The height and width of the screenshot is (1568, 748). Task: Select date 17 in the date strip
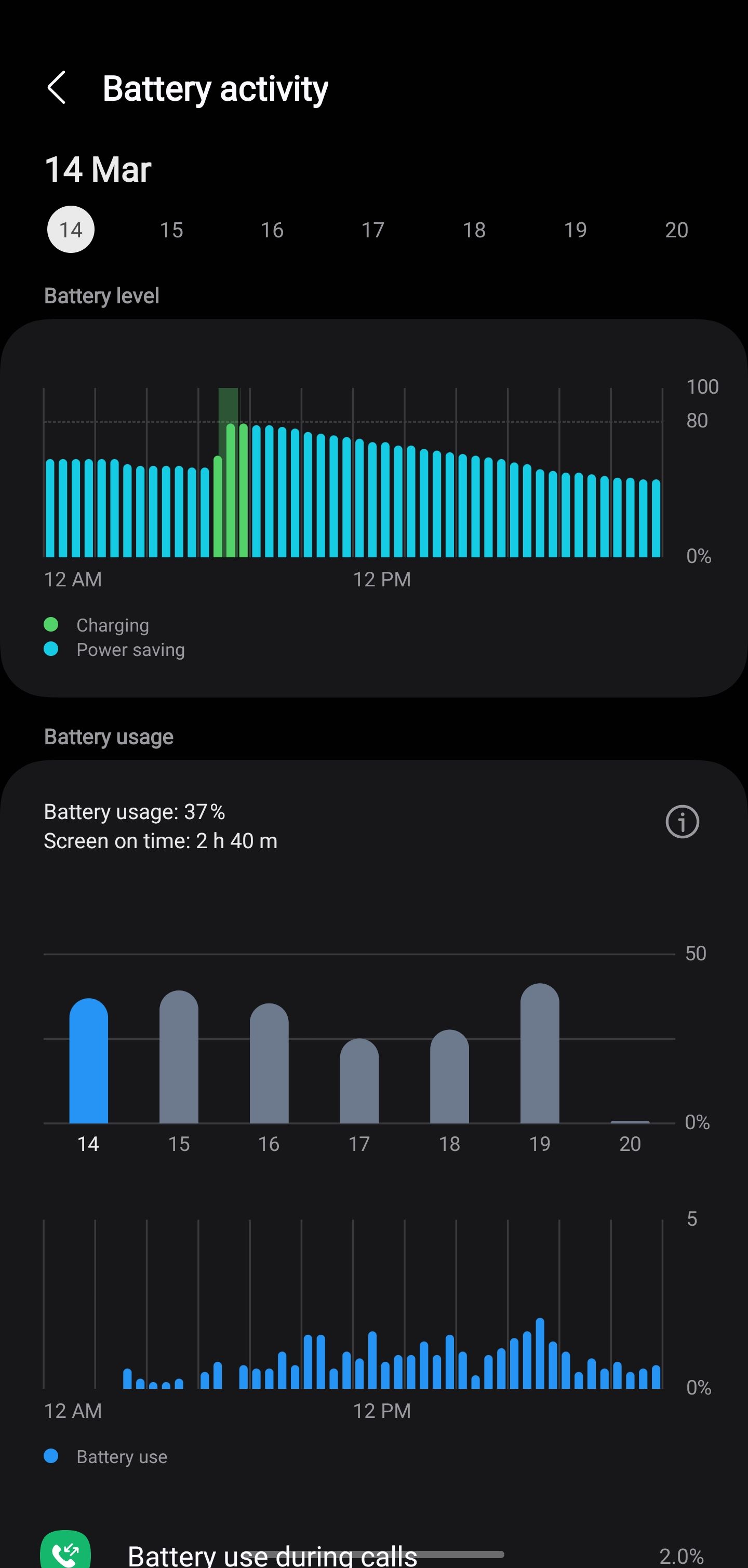click(373, 230)
